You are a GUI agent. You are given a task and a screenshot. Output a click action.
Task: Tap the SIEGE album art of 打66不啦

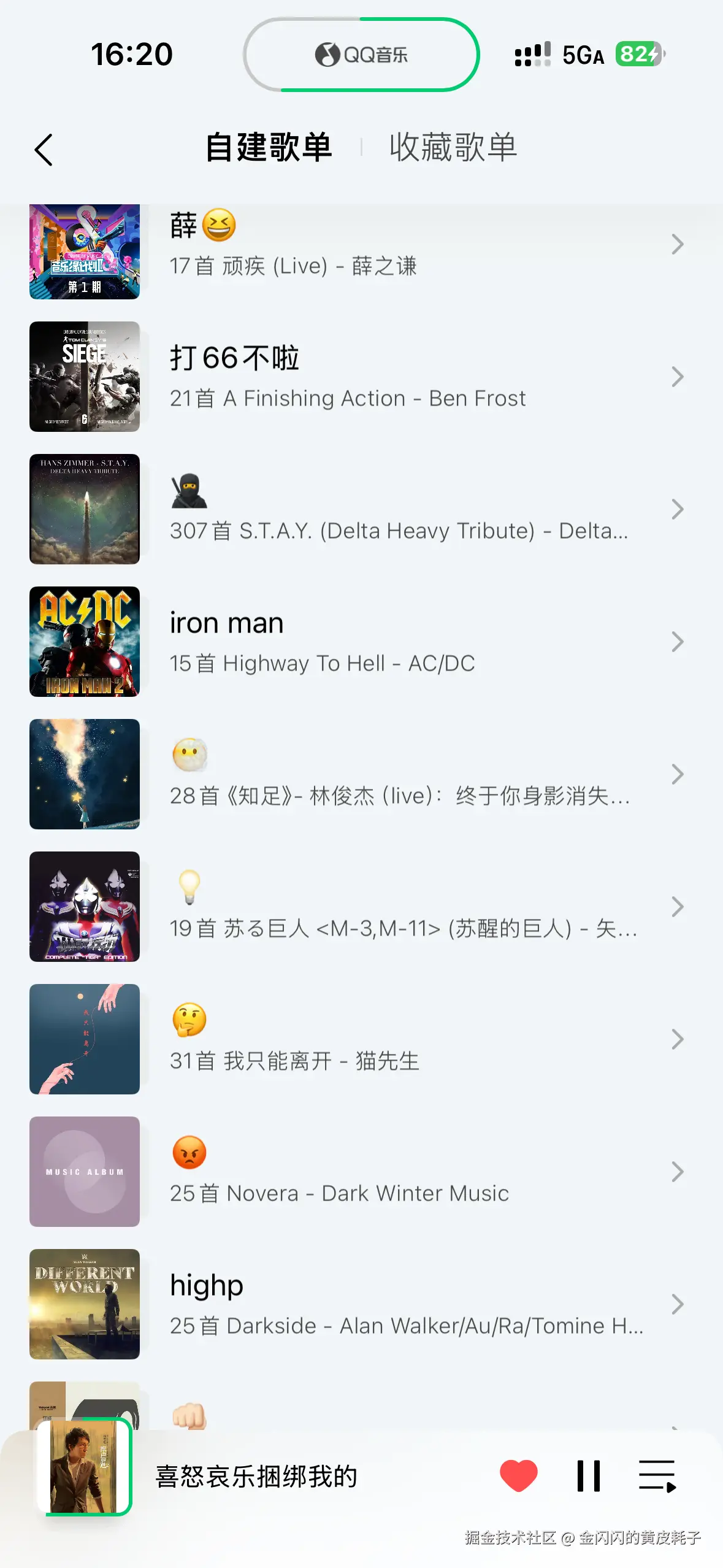point(84,376)
